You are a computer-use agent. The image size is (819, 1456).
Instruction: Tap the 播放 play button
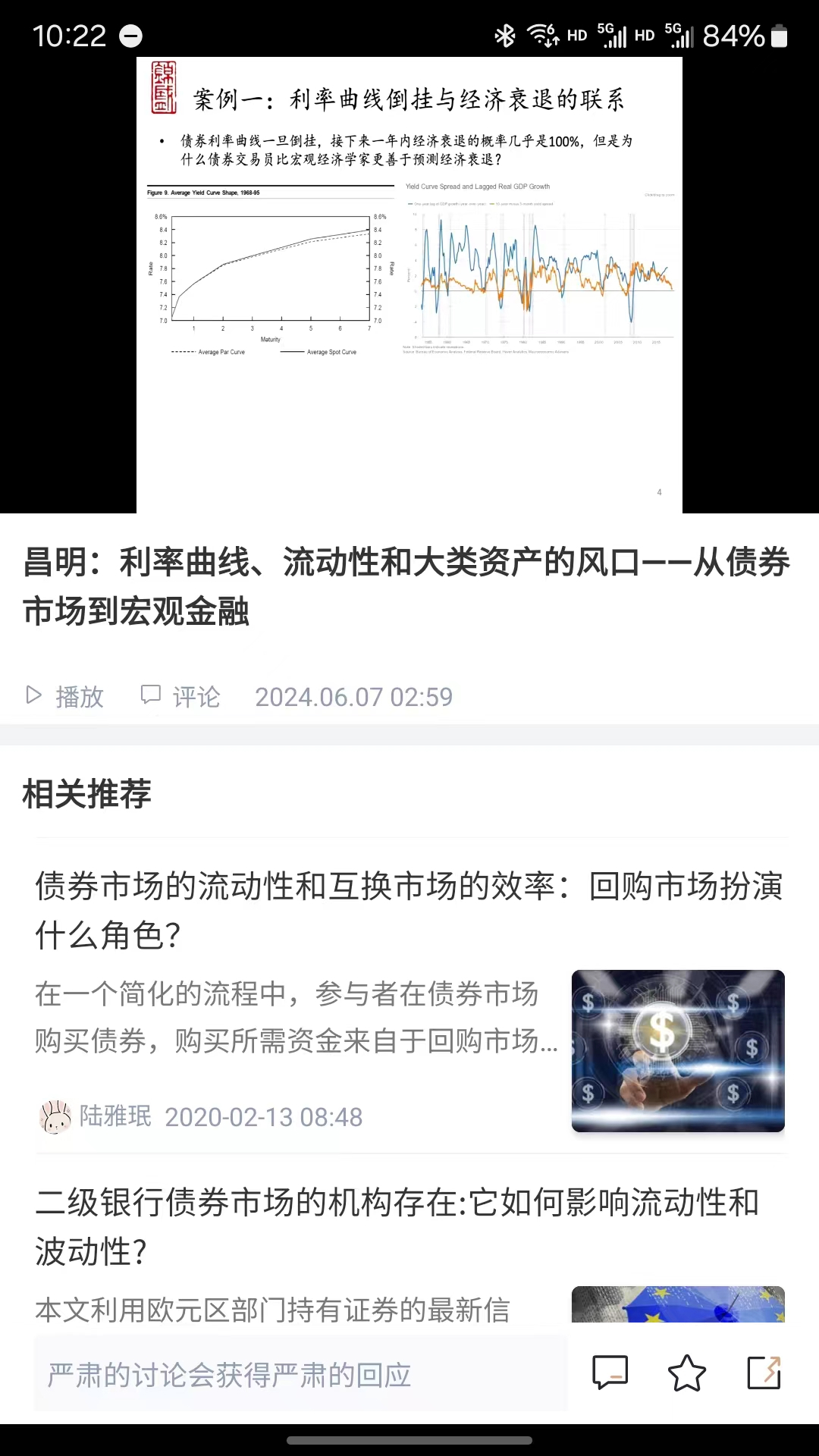(x=65, y=696)
